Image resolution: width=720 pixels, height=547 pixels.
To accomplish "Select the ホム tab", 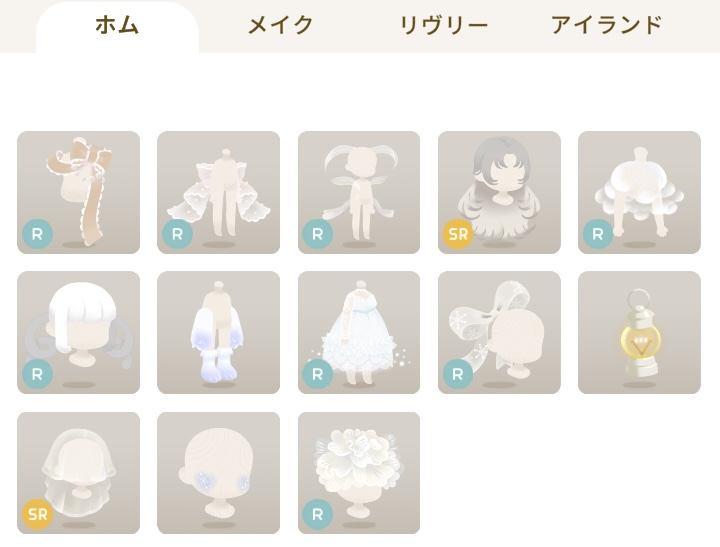I will pyautogui.click(x=117, y=26).
